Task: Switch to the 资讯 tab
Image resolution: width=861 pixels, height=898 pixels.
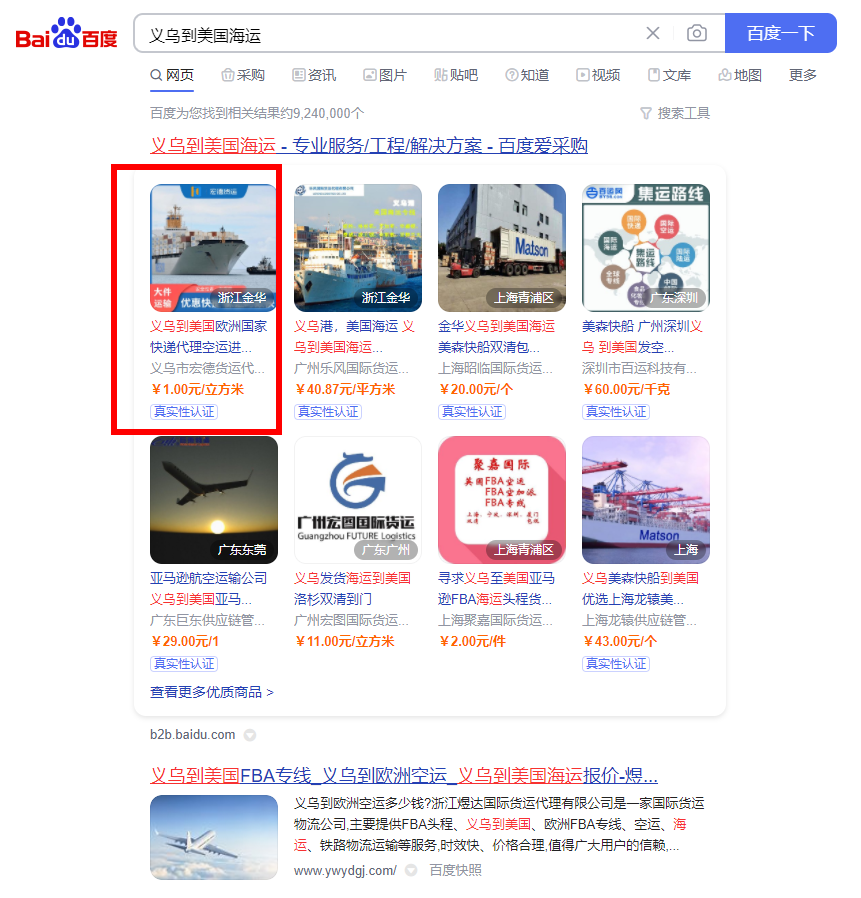Action: point(314,75)
